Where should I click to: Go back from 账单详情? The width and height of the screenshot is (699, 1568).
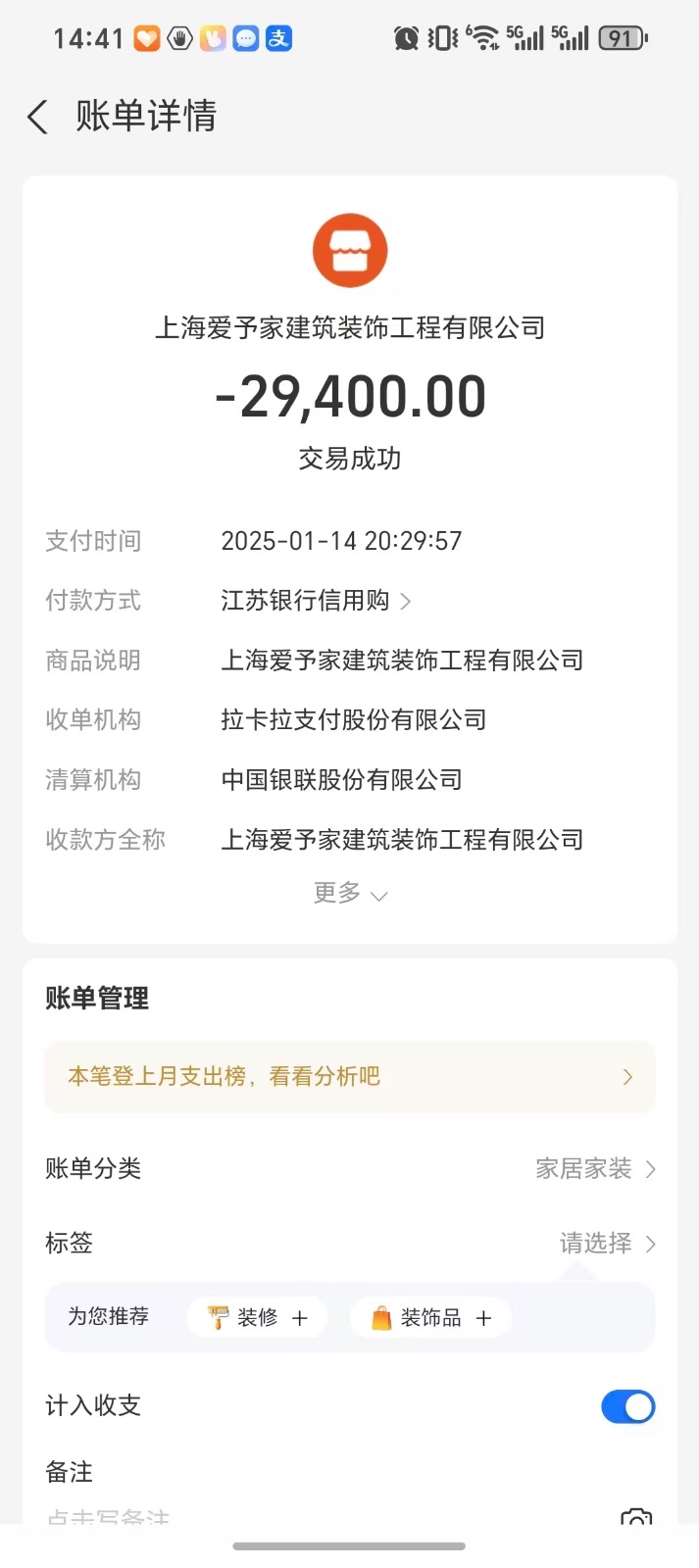(37, 118)
